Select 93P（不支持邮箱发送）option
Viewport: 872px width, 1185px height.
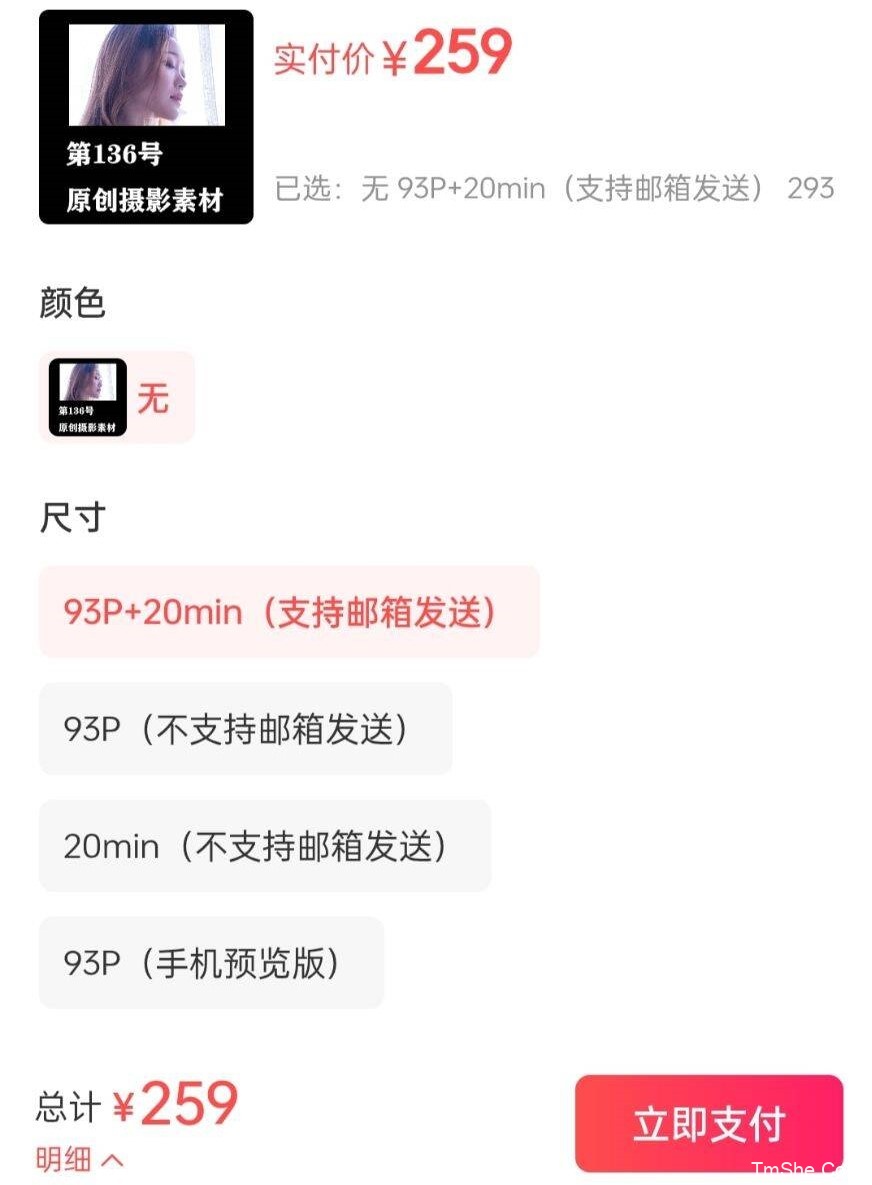[245, 729]
